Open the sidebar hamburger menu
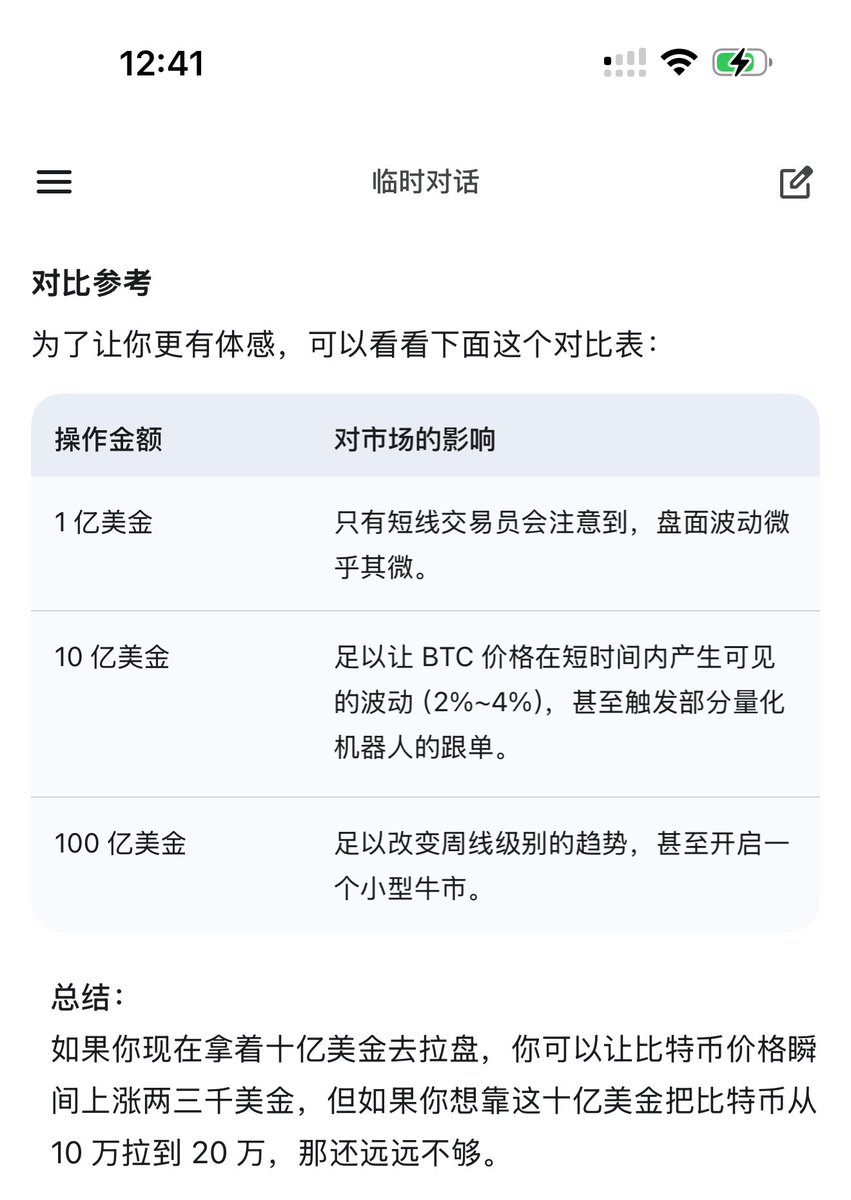 54,182
